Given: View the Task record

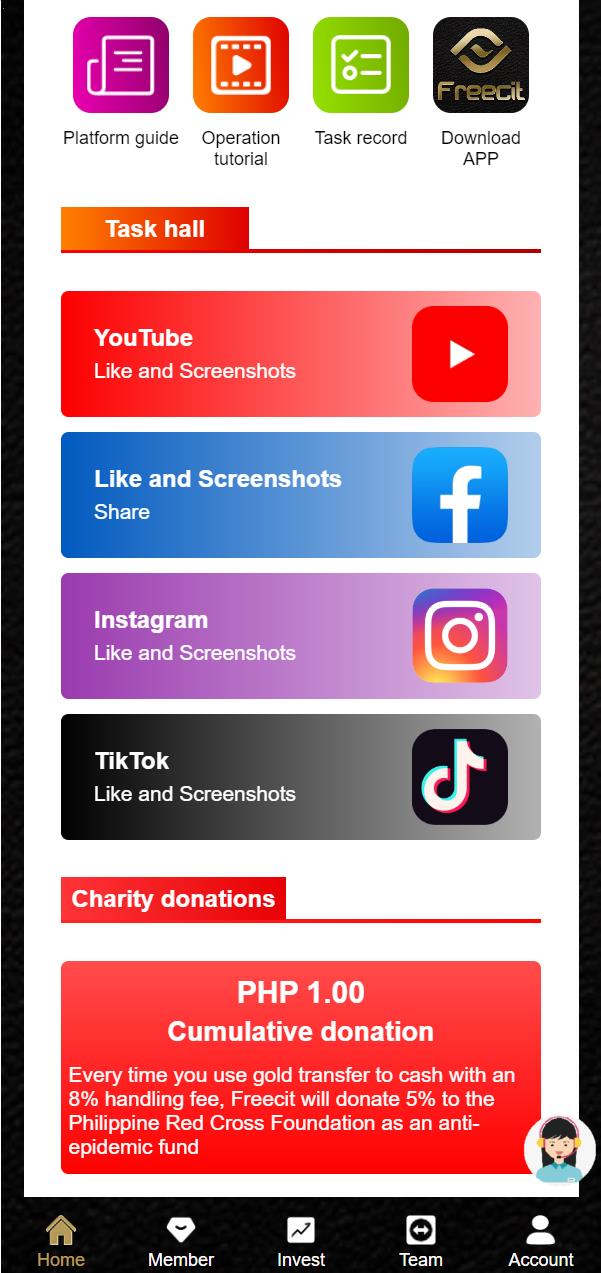Looking at the screenshot, I should (361, 66).
